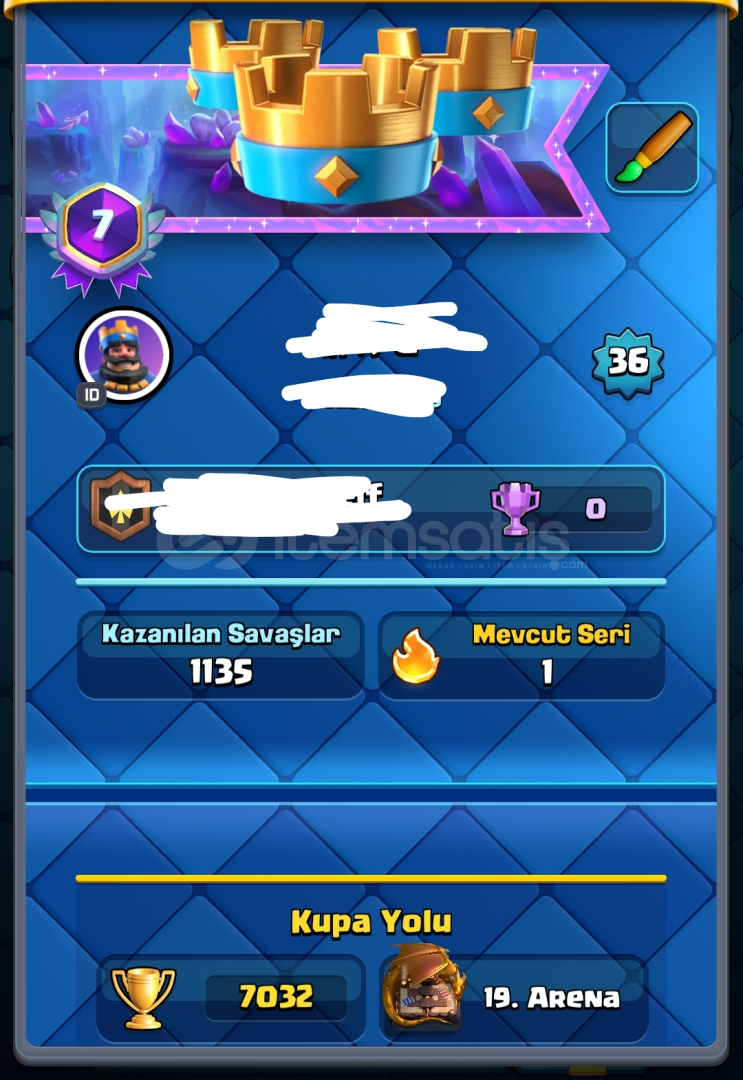Open the clan row with trophy count
Image resolution: width=743 pixels, height=1080 pixels.
(370, 509)
